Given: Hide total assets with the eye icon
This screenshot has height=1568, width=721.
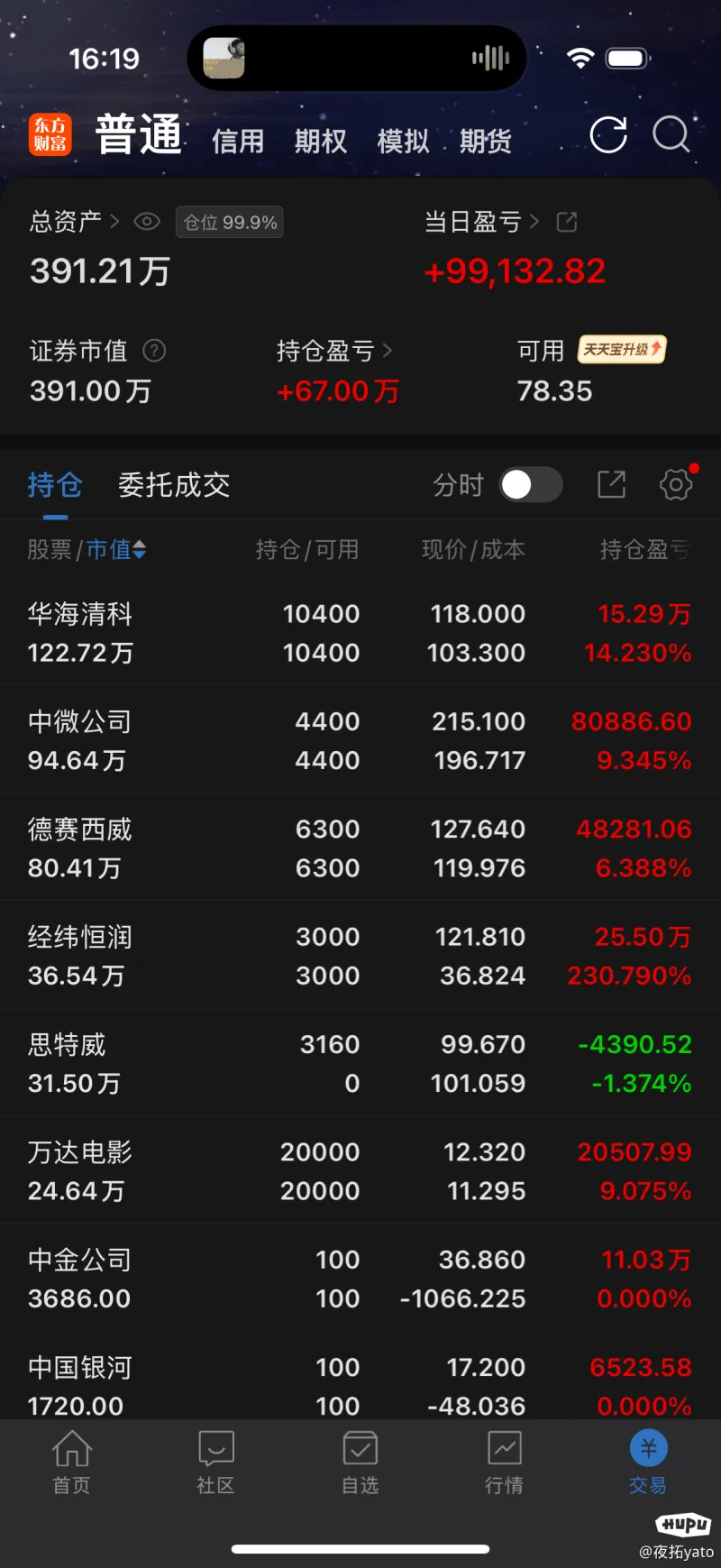Looking at the screenshot, I should [147, 222].
